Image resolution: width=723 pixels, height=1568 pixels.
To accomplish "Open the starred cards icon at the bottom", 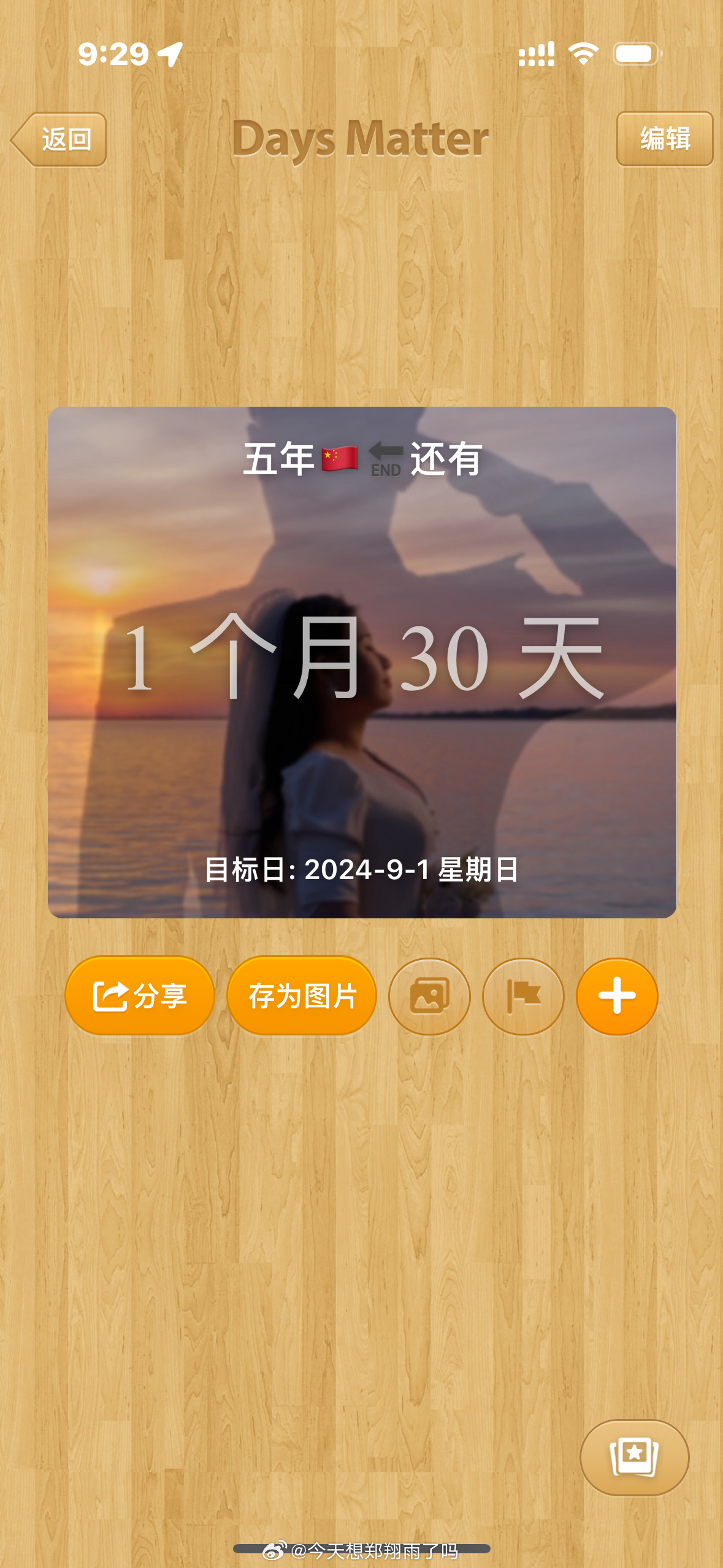I will pyautogui.click(x=635, y=1458).
